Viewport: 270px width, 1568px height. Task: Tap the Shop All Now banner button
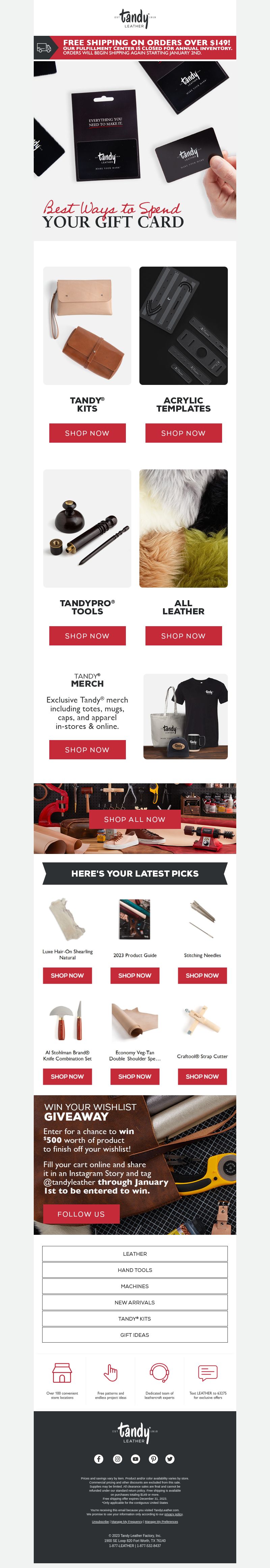point(134,819)
